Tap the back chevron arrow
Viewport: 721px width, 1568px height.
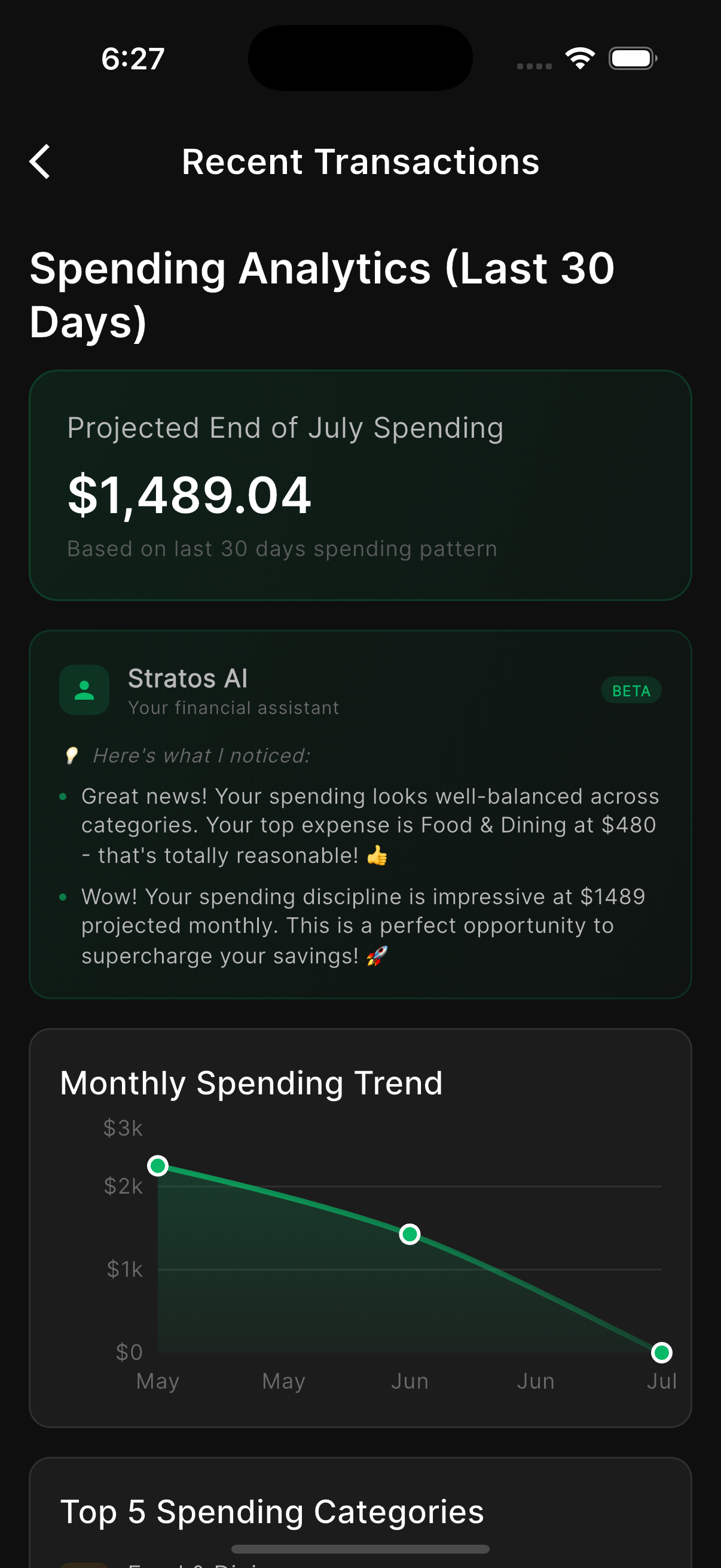(x=39, y=161)
